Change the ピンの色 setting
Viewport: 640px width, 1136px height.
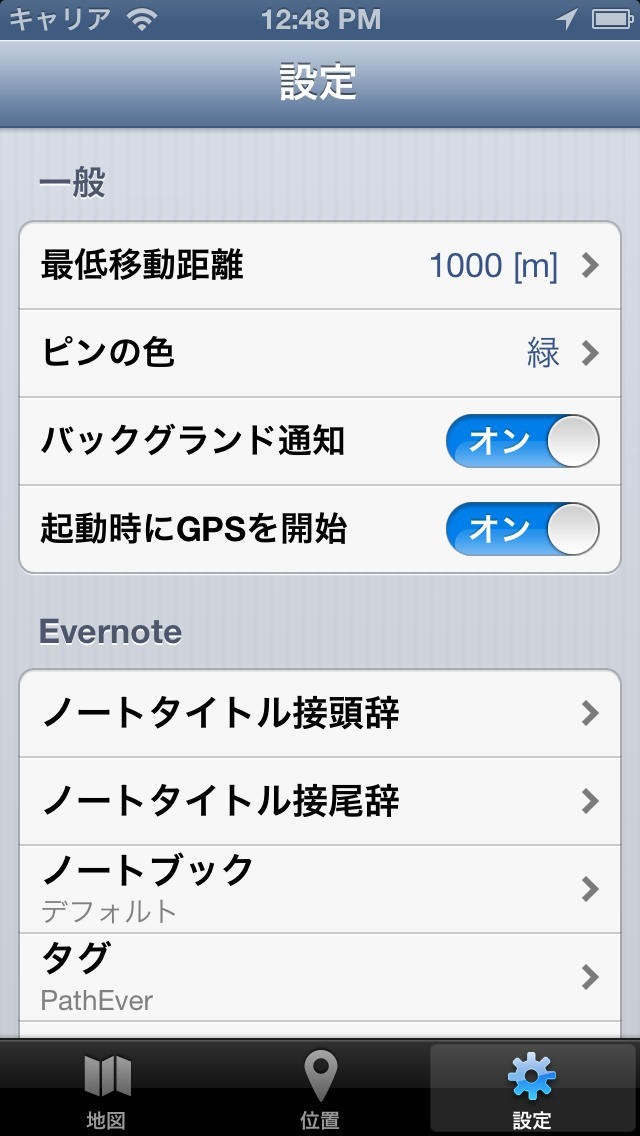(320, 353)
